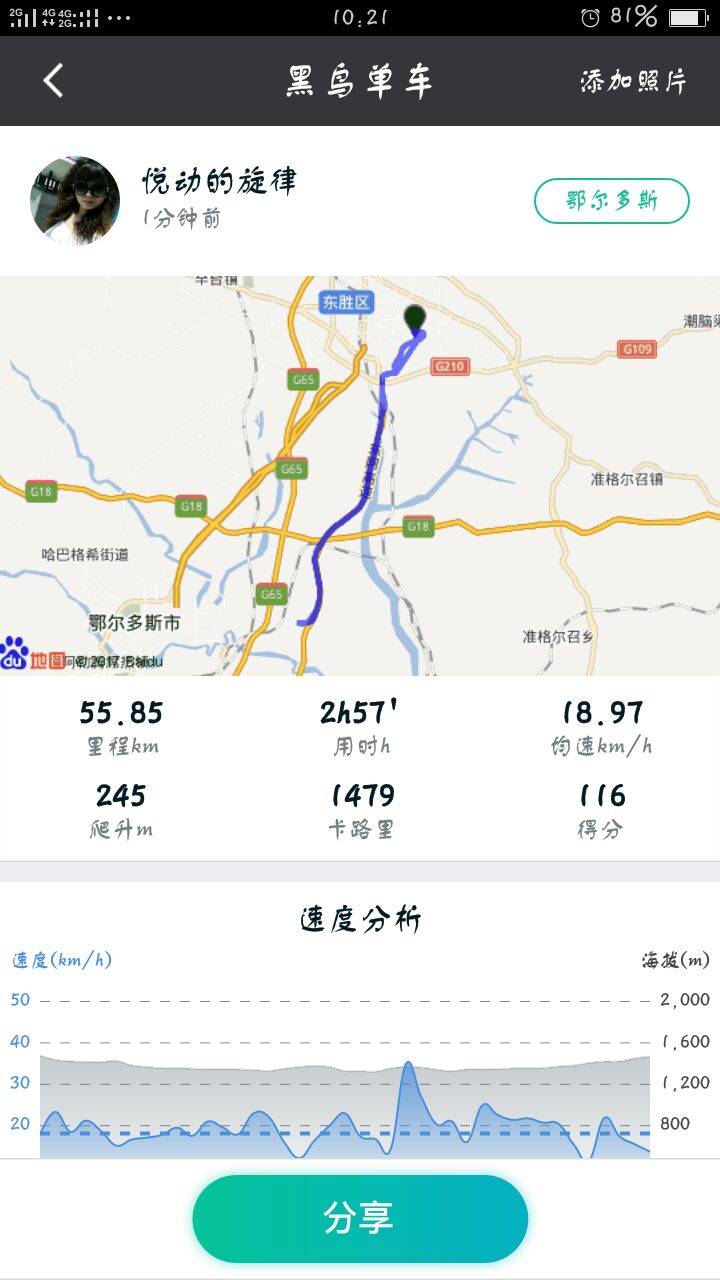720x1280 pixels.
Task: Share this ride with the 分享 button
Action: [x=360, y=1218]
